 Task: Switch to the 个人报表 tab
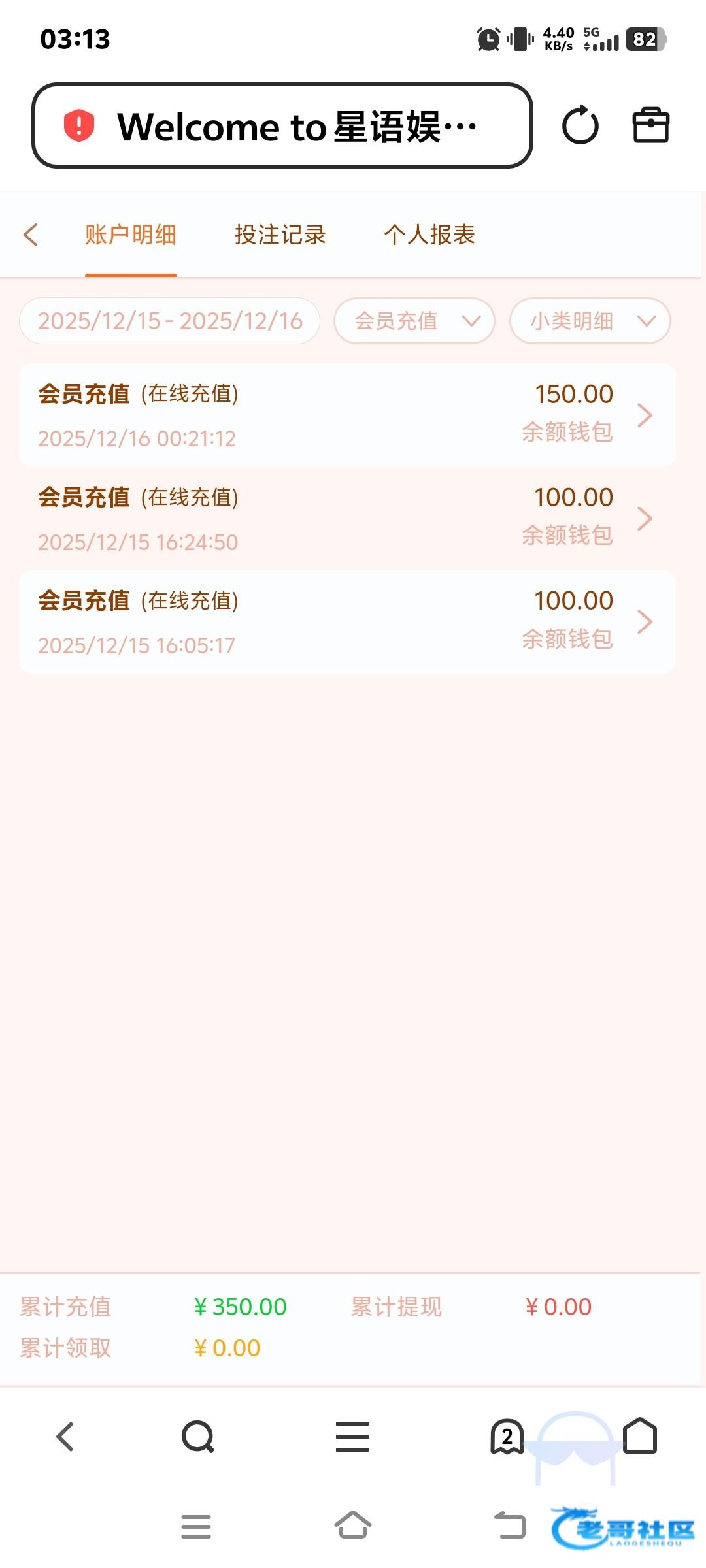[429, 235]
